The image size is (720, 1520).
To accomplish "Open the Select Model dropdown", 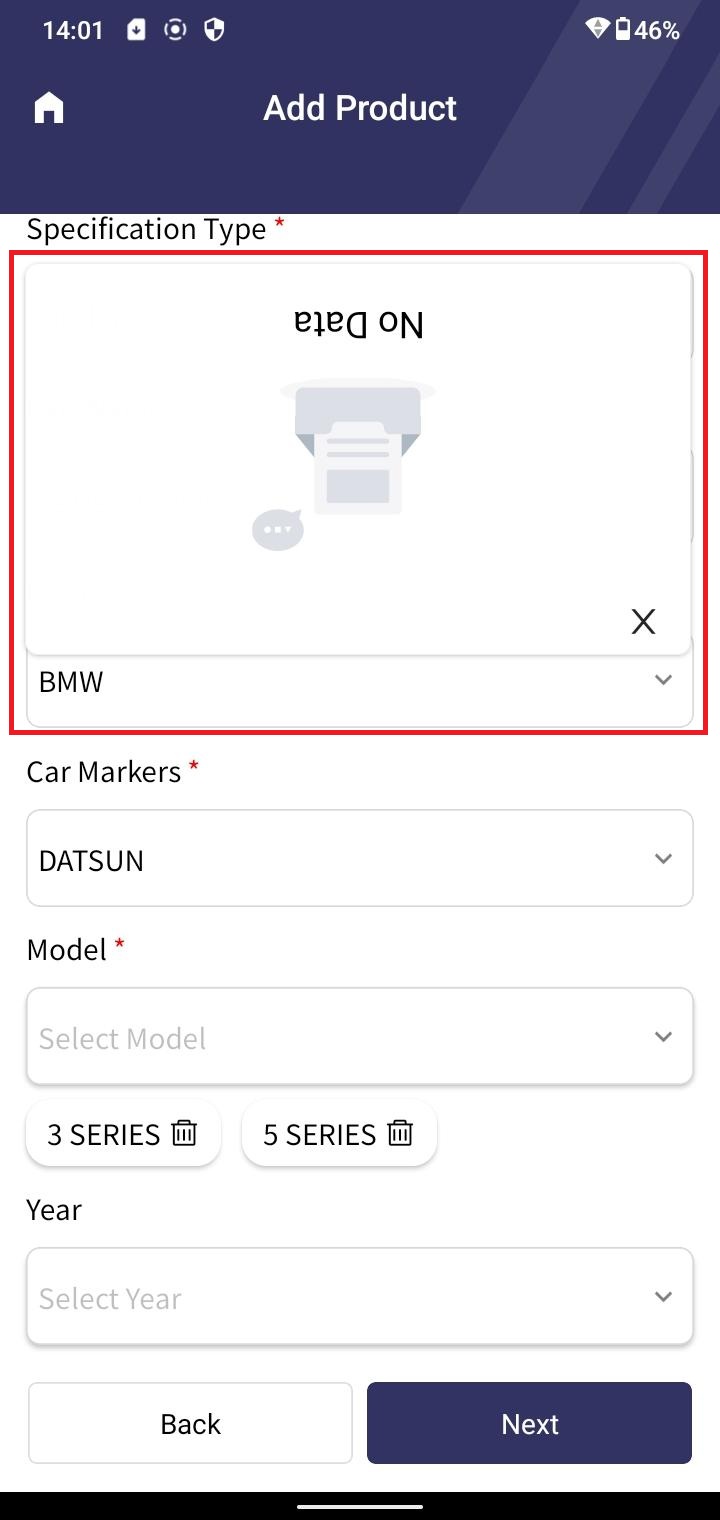I will click(360, 1036).
